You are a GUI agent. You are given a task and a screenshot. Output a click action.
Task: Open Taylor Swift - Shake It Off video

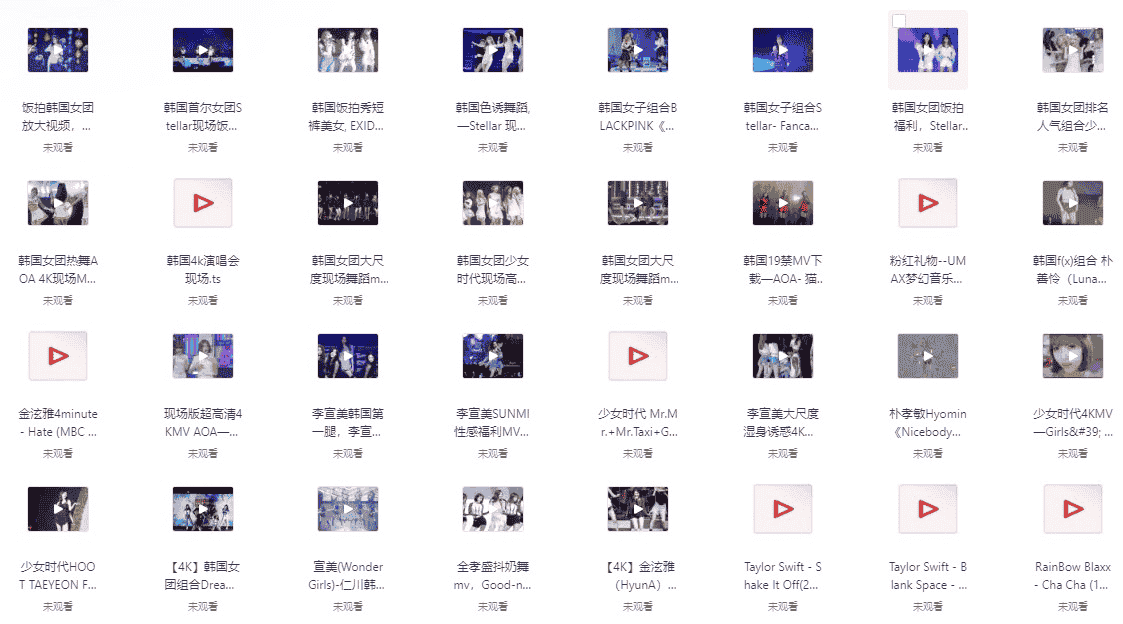pyautogui.click(x=783, y=509)
